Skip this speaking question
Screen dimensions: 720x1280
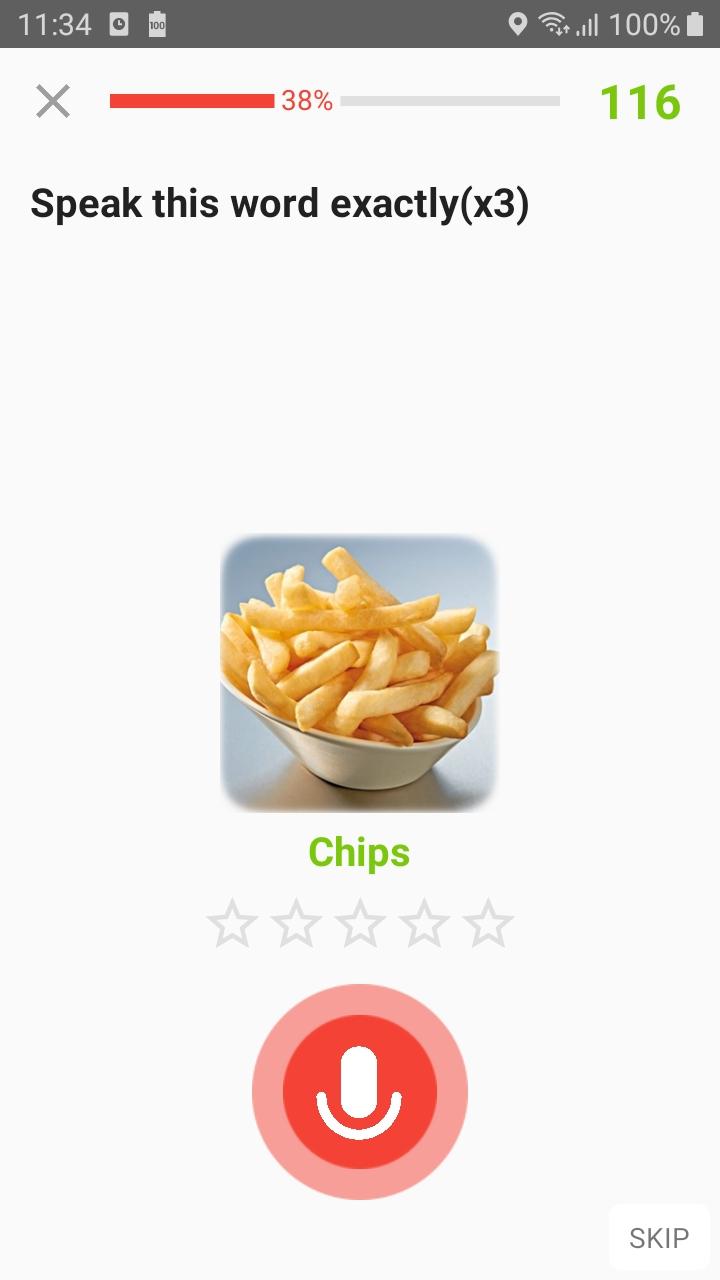pyautogui.click(x=659, y=1238)
